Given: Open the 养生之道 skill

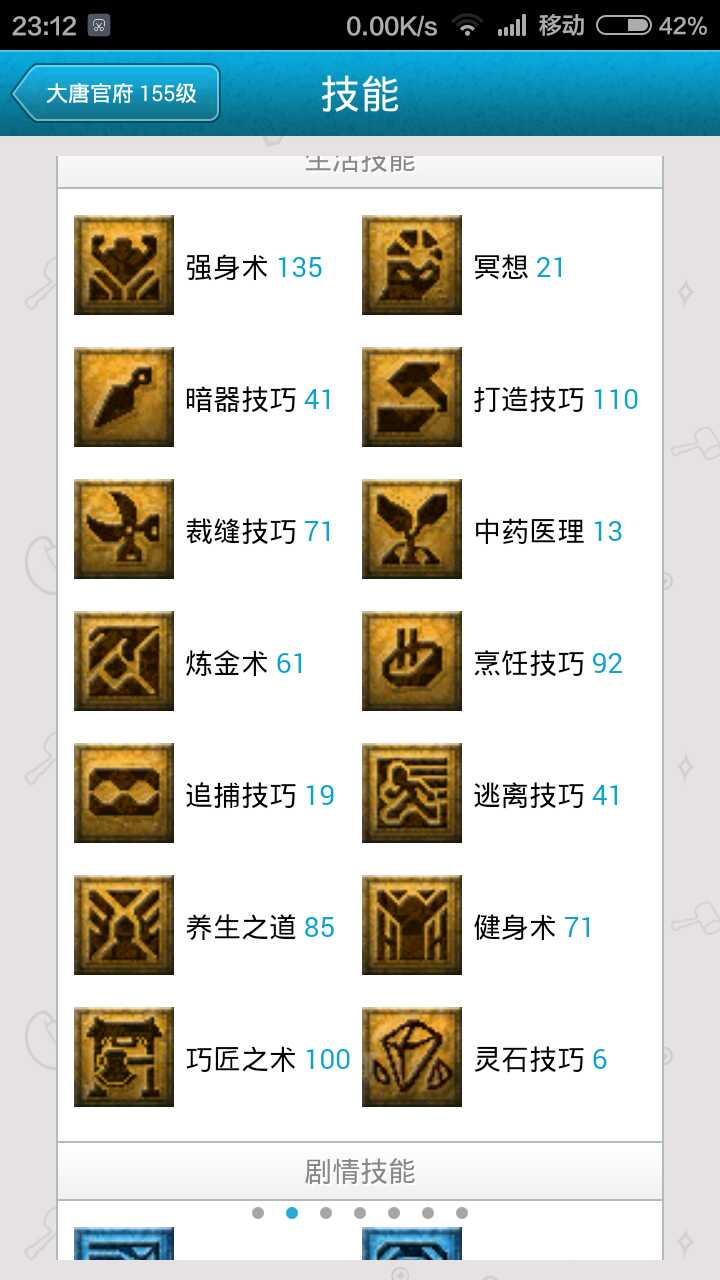Looking at the screenshot, I should [124, 926].
